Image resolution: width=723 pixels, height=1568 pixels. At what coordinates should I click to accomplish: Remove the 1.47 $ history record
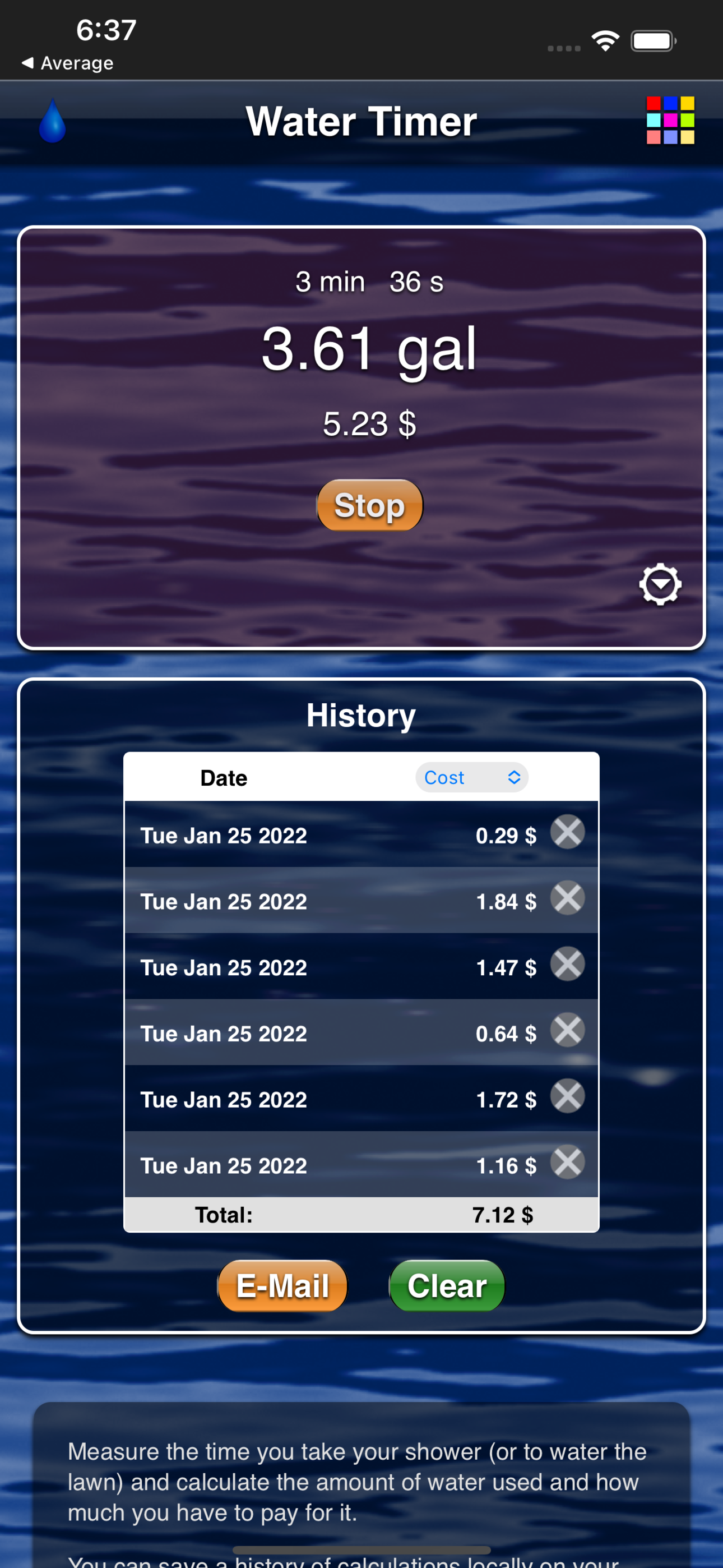pyautogui.click(x=567, y=963)
